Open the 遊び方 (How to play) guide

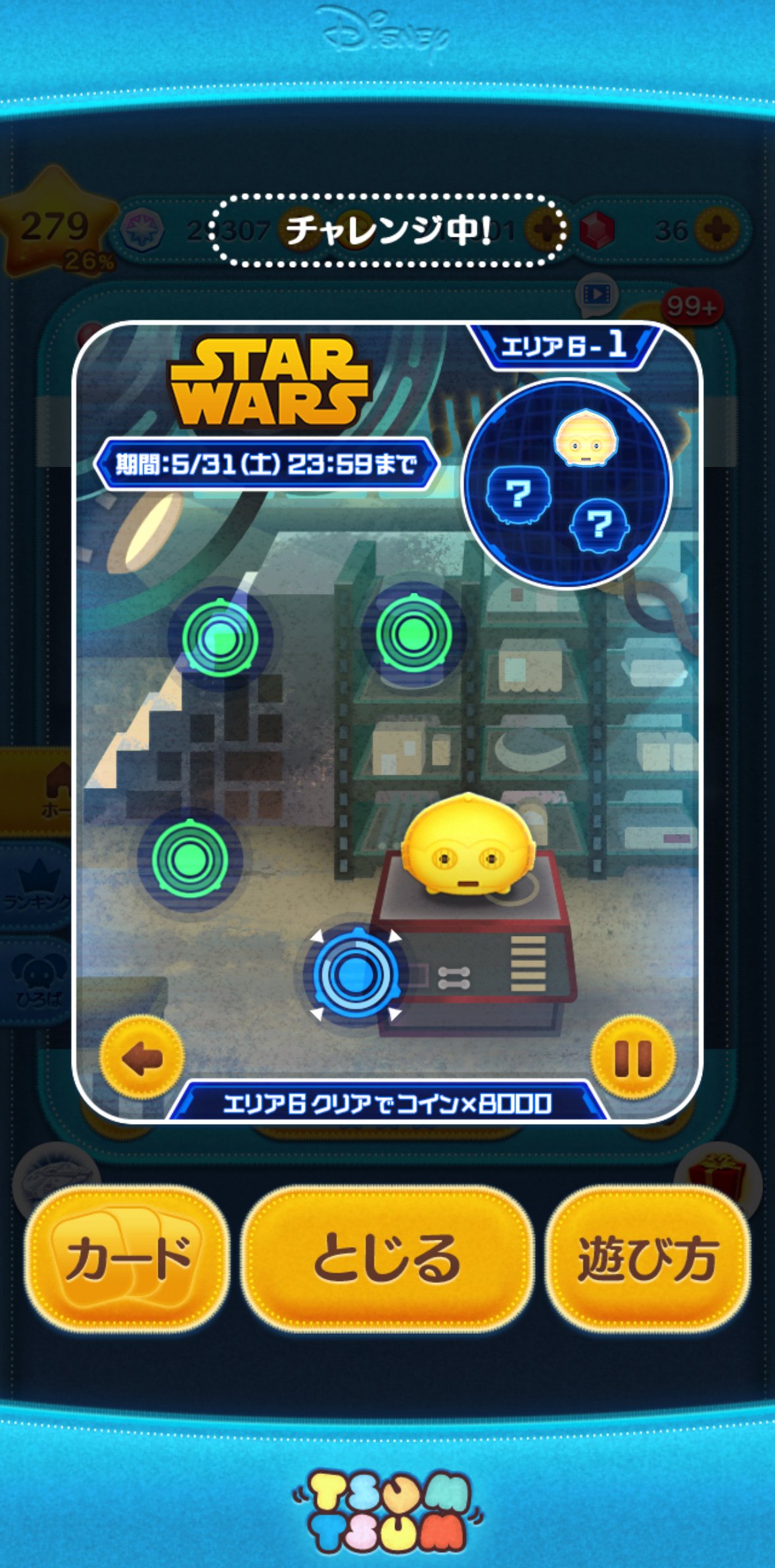click(x=647, y=1258)
